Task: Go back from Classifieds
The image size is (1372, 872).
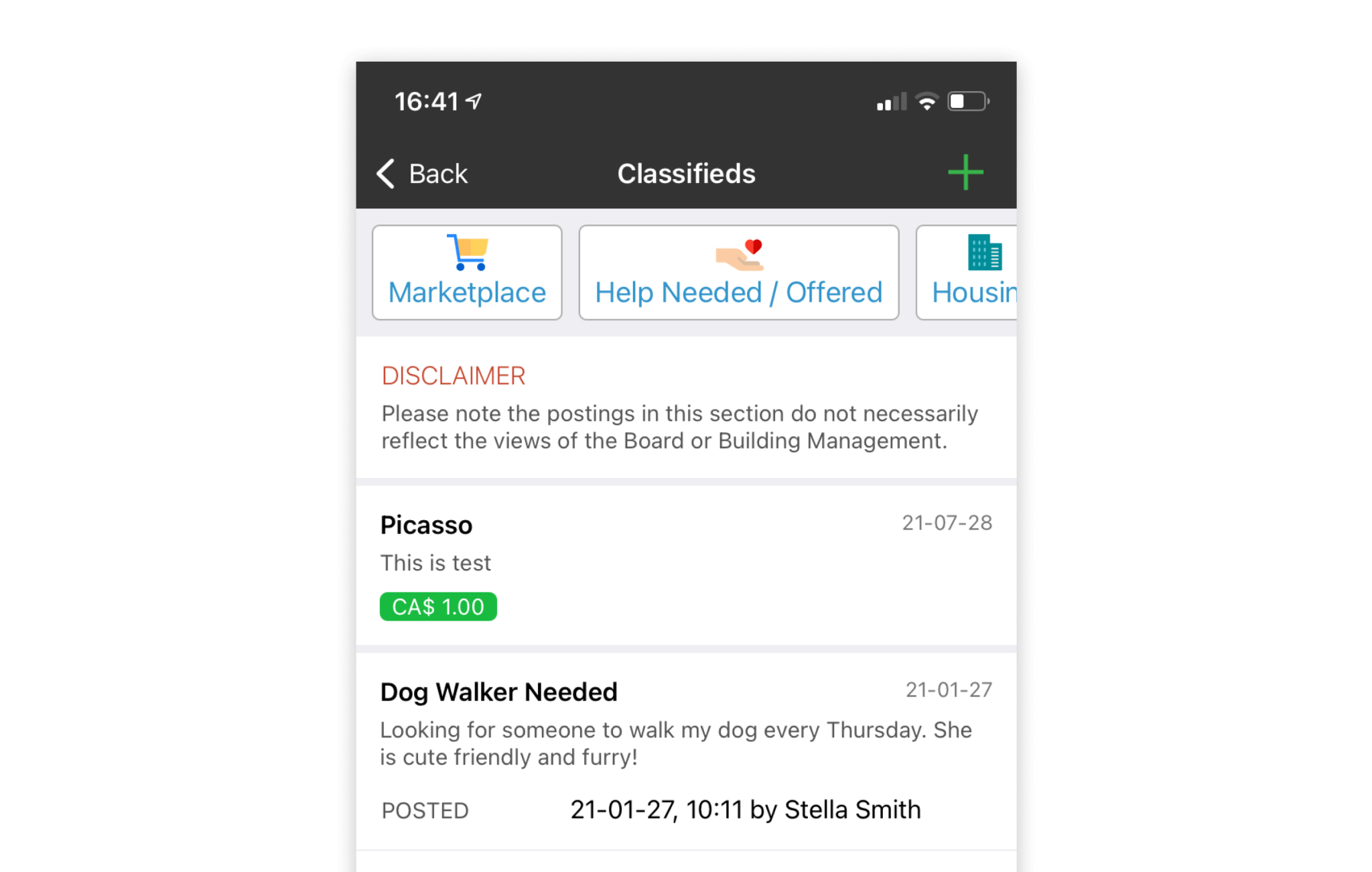Action: click(422, 174)
